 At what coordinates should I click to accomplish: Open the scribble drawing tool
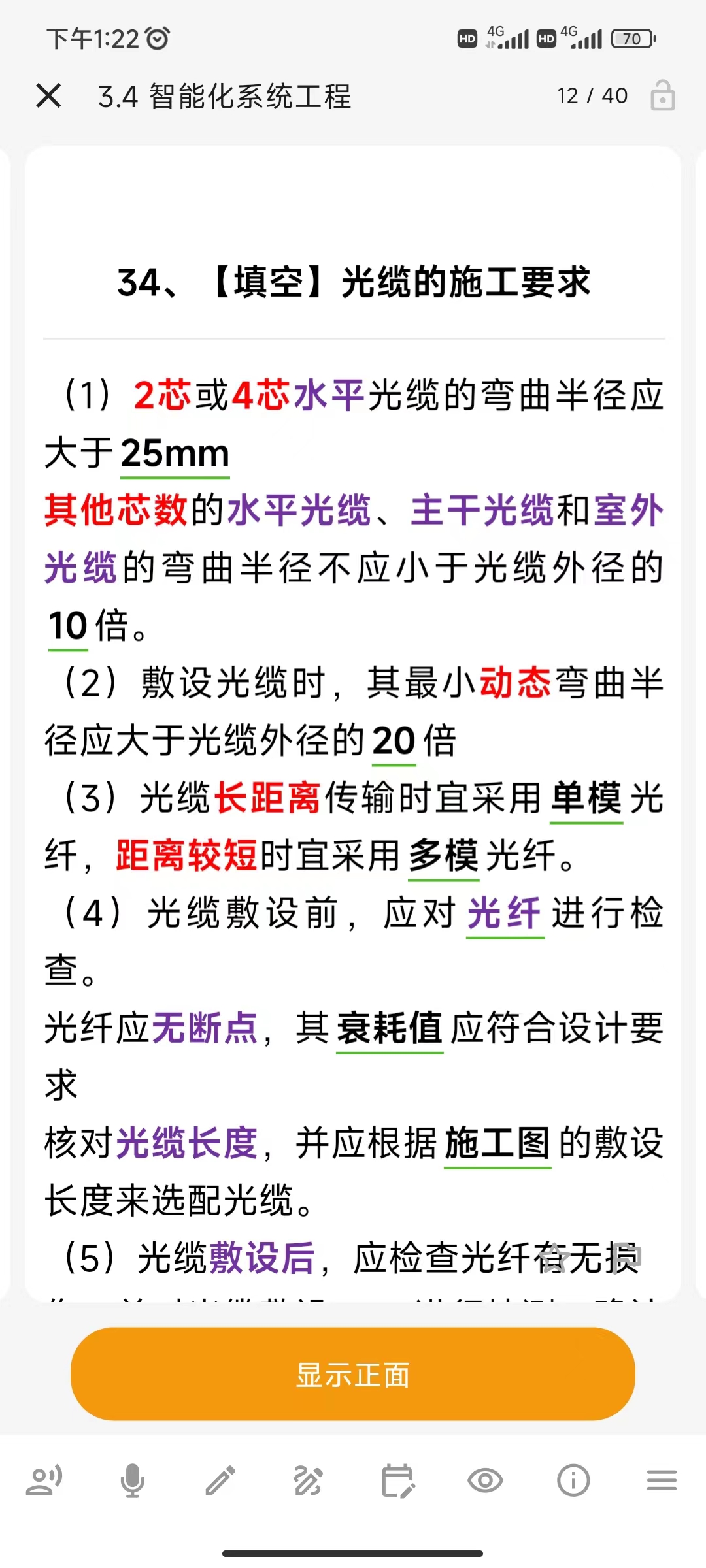(309, 1480)
